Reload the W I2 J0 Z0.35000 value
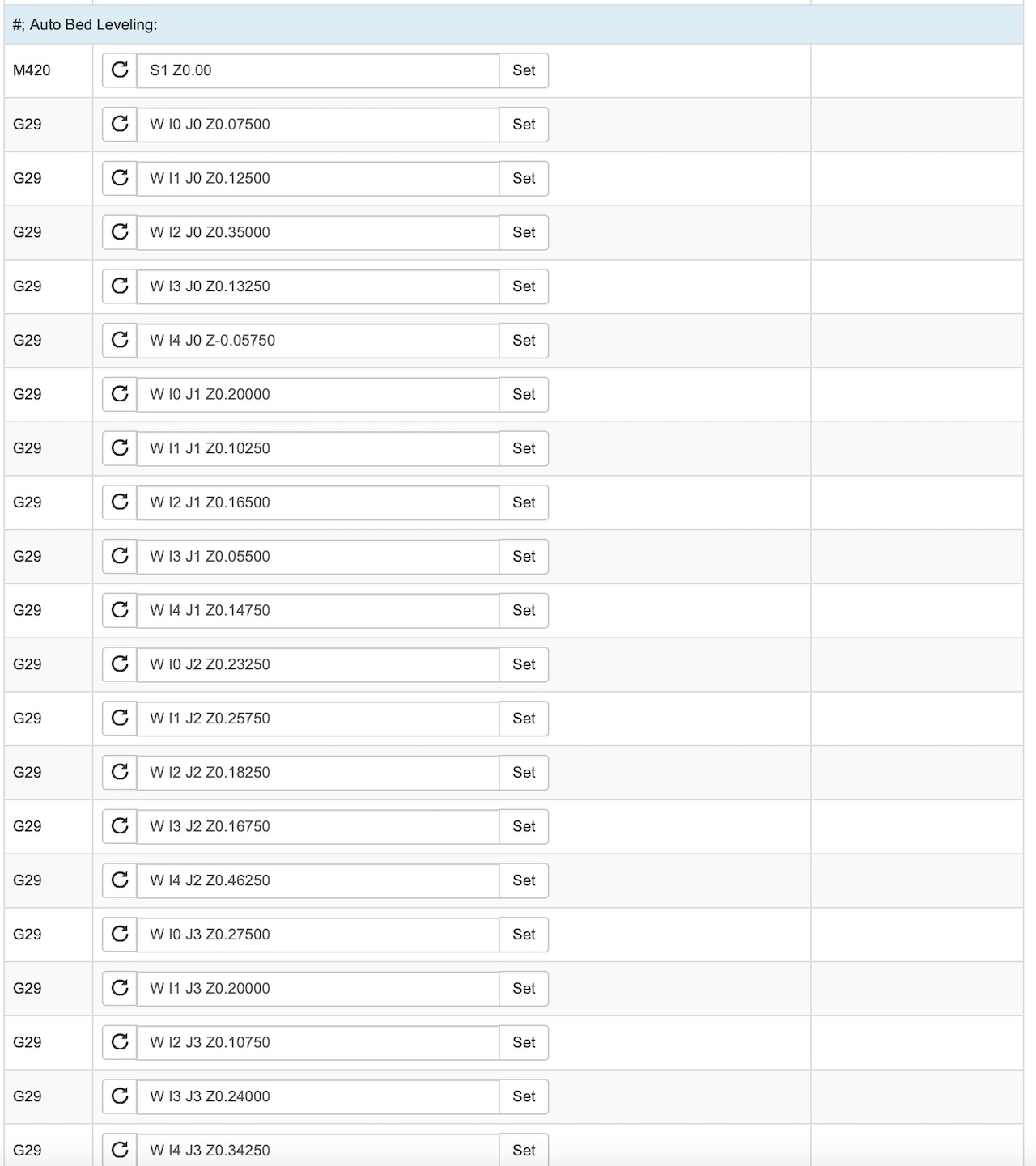 coord(120,232)
